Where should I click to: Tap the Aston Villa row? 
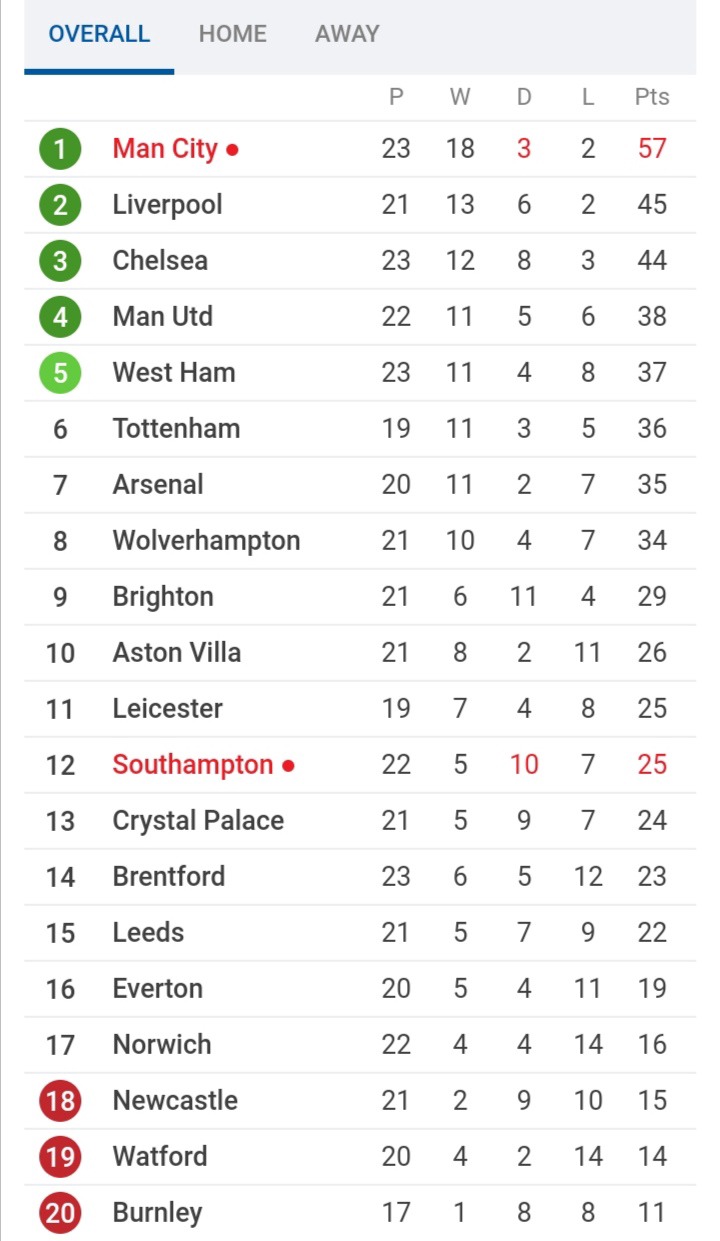[x=360, y=653]
